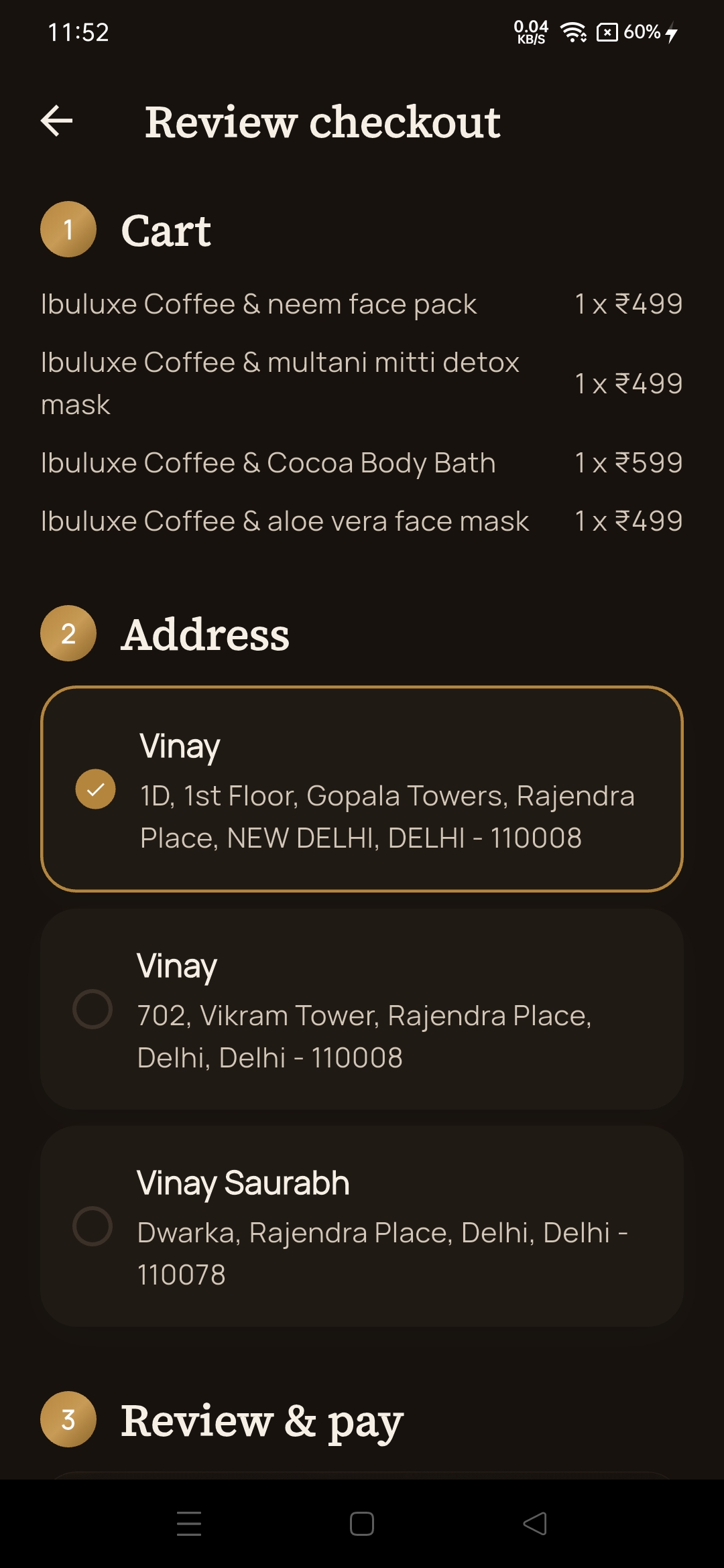Tap the Ibuluxe Coffee & neem face pack item
Viewport: 724px width, 1568px height.
[x=259, y=304]
